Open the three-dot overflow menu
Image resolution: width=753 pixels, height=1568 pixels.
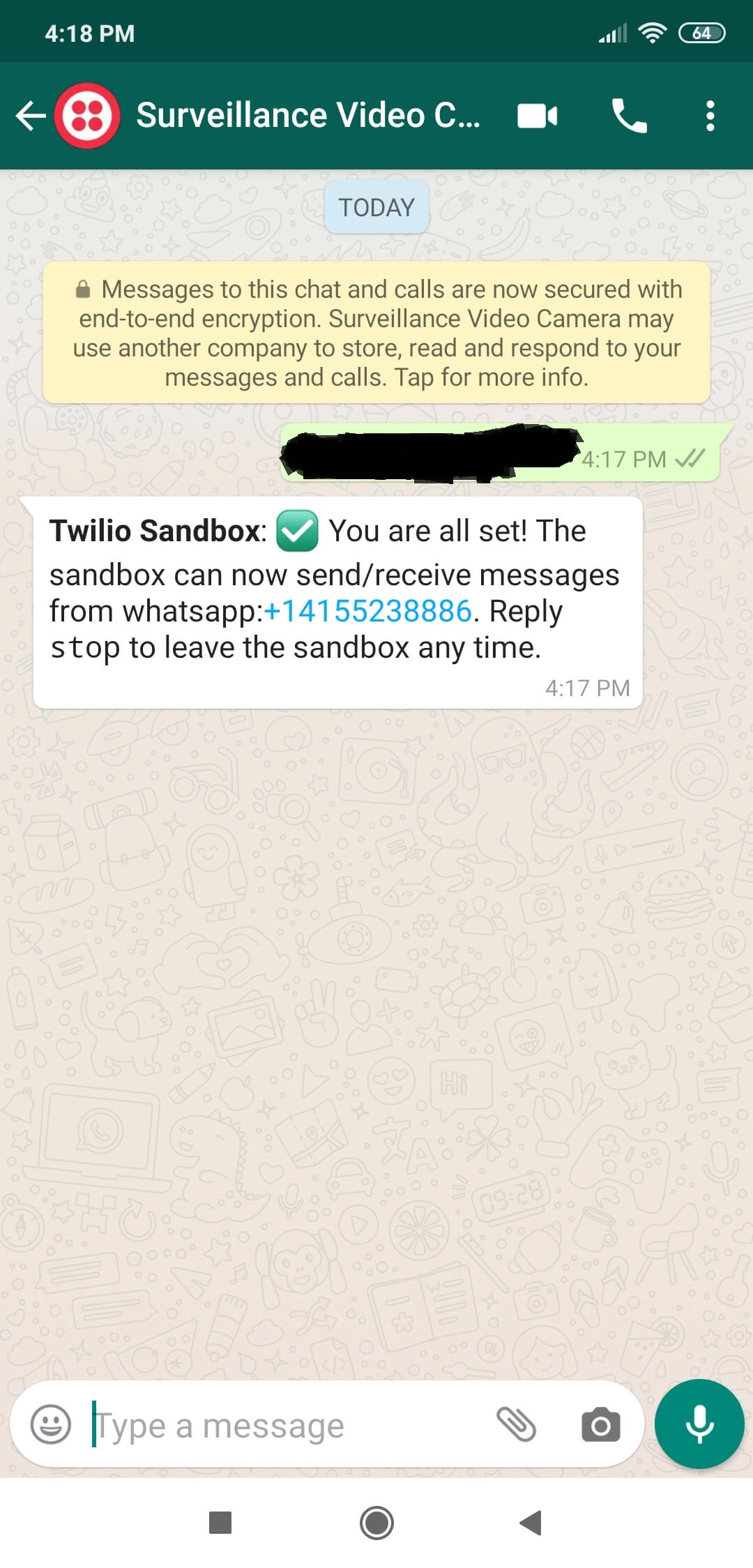(x=710, y=116)
